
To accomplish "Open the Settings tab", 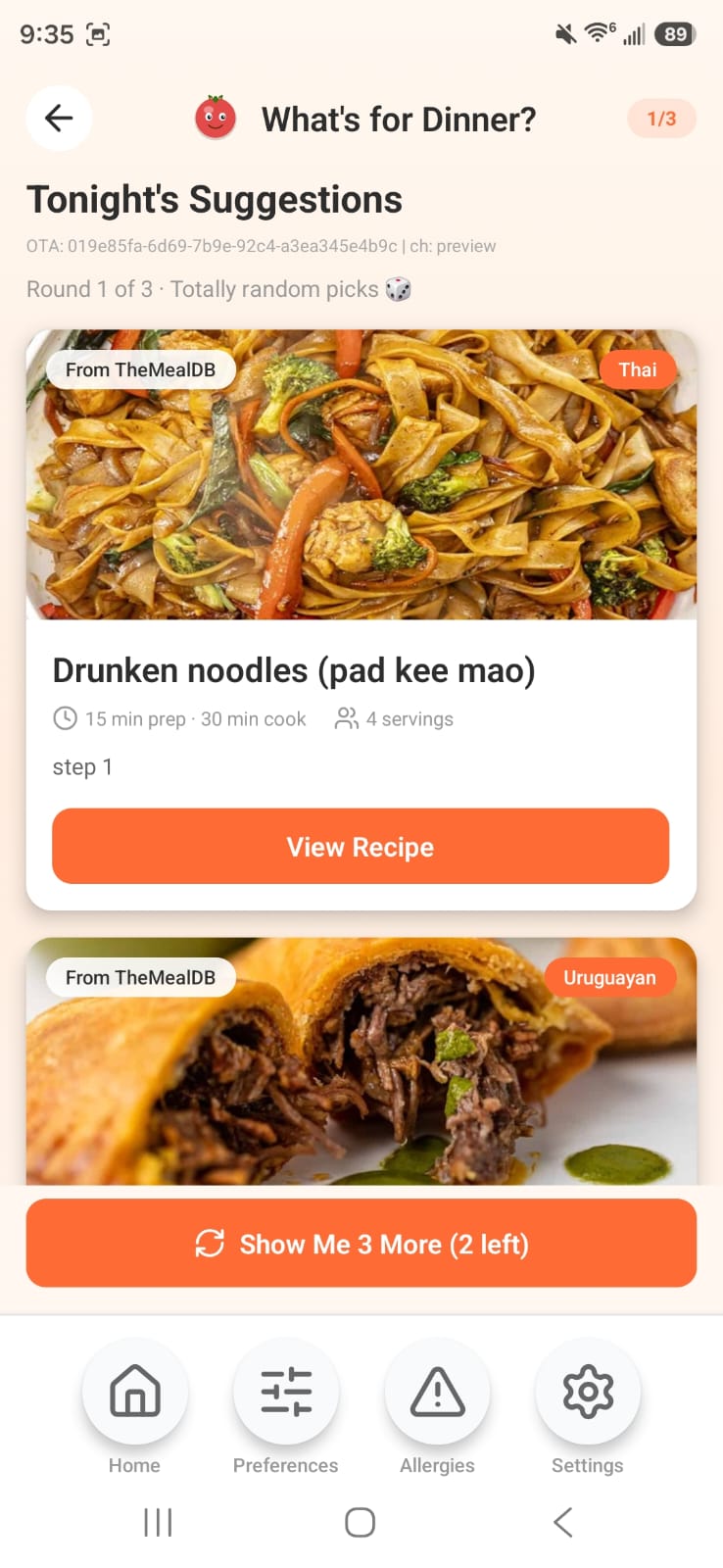I will pos(588,1407).
